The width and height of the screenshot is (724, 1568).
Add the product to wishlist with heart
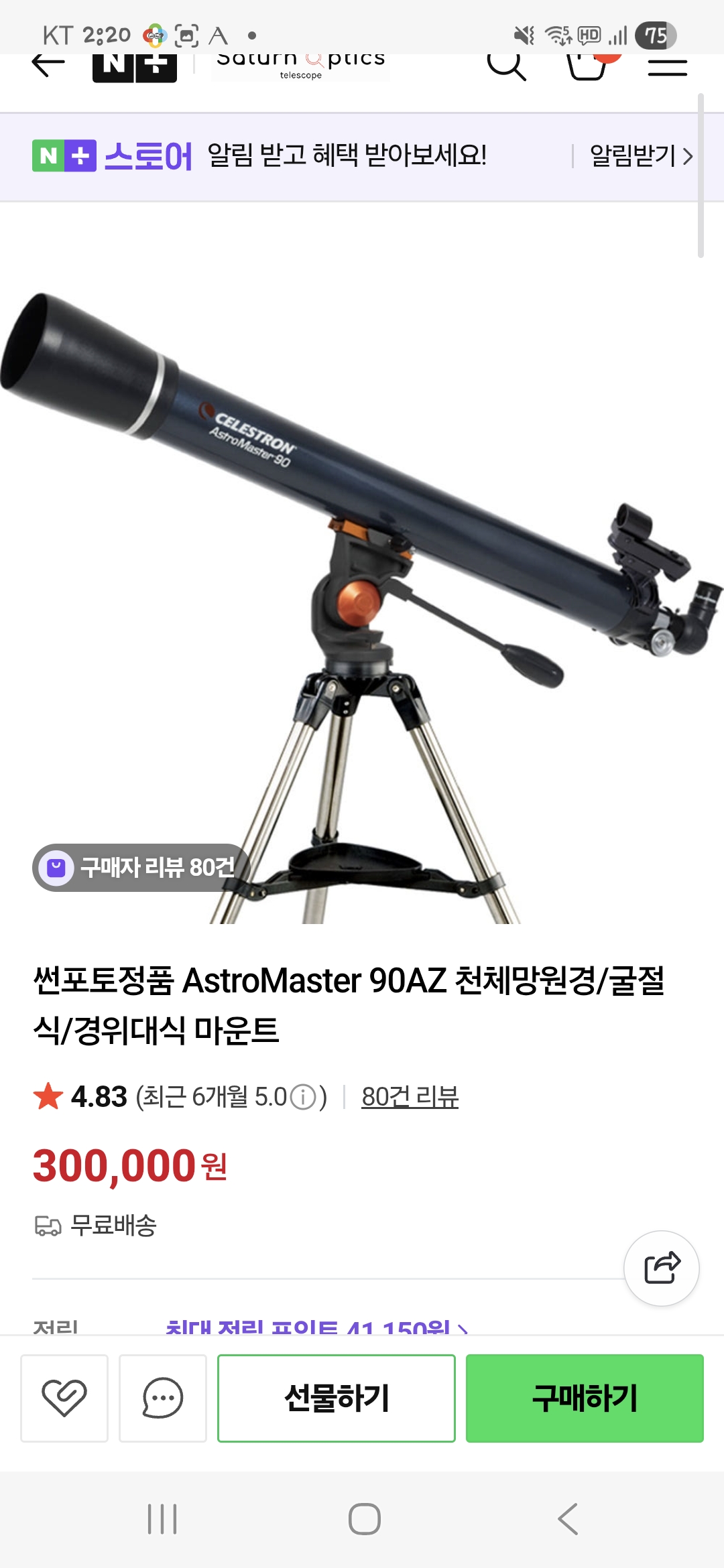coord(64,1398)
